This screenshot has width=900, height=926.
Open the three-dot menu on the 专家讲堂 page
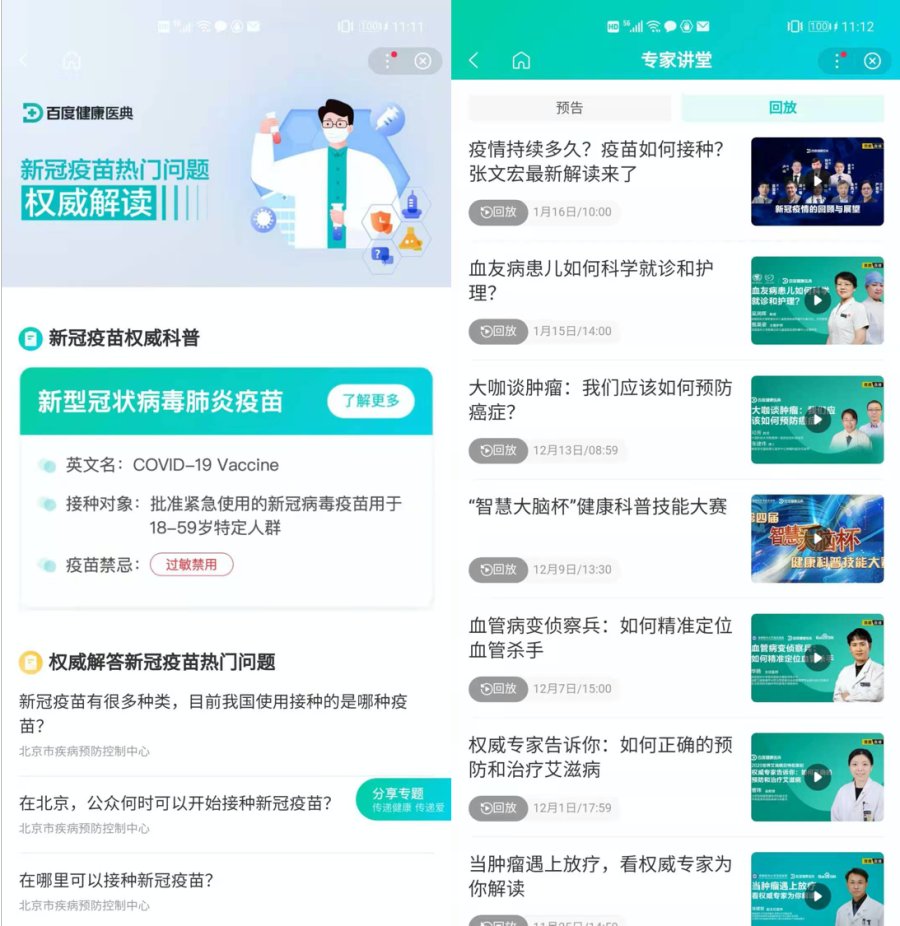coord(838,60)
